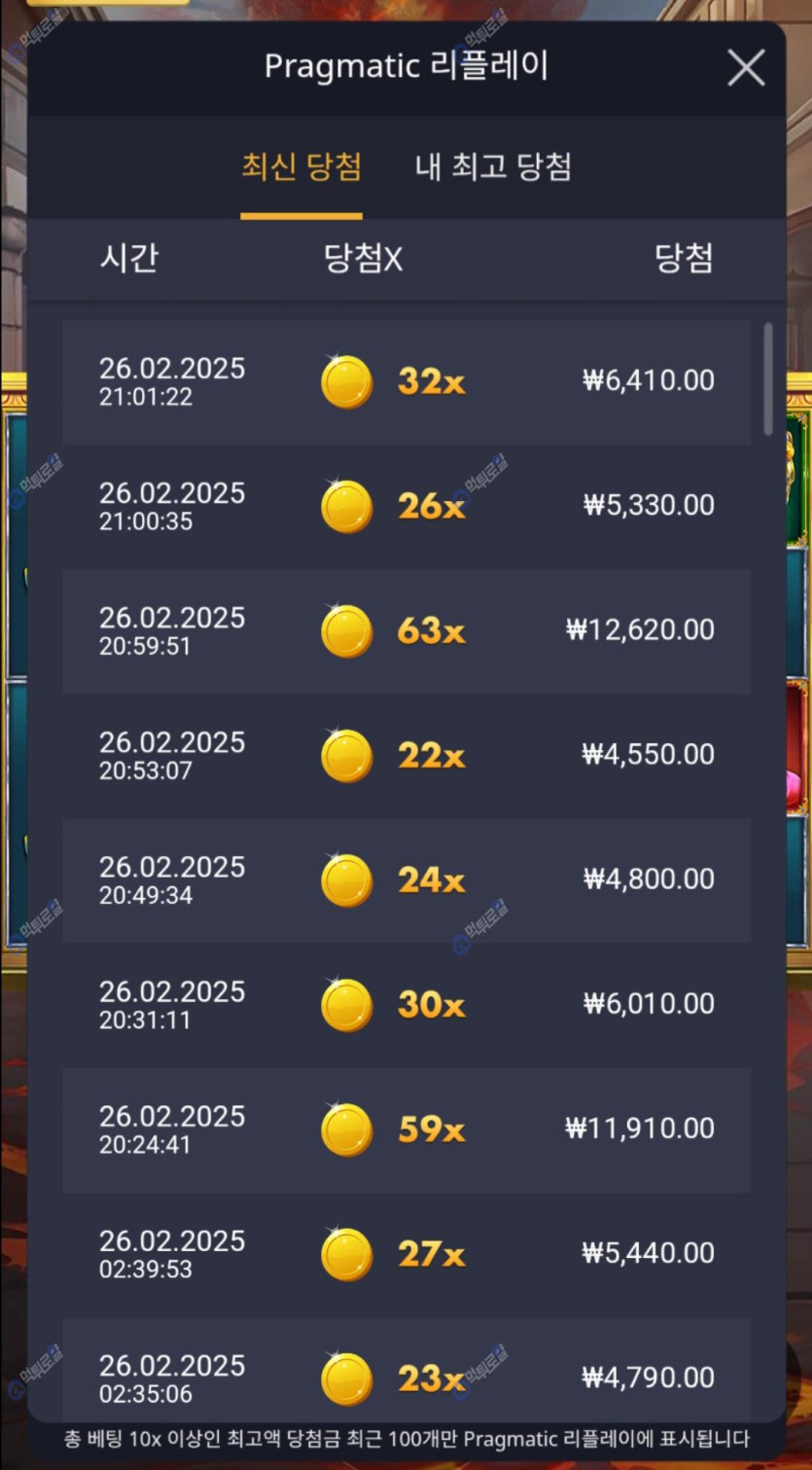Open the 26x win replay at 21:00:35
This screenshot has height=1470, width=812.
tap(406, 506)
